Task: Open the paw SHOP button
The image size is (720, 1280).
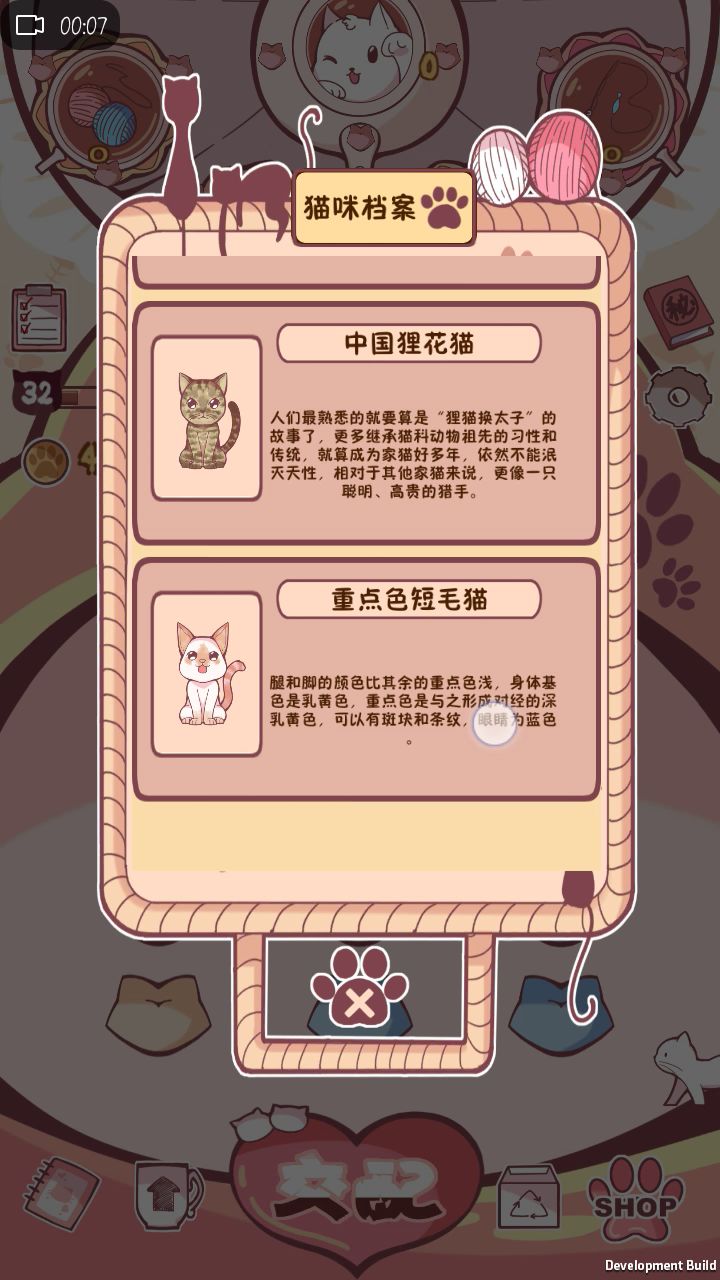Action: coord(636,1197)
